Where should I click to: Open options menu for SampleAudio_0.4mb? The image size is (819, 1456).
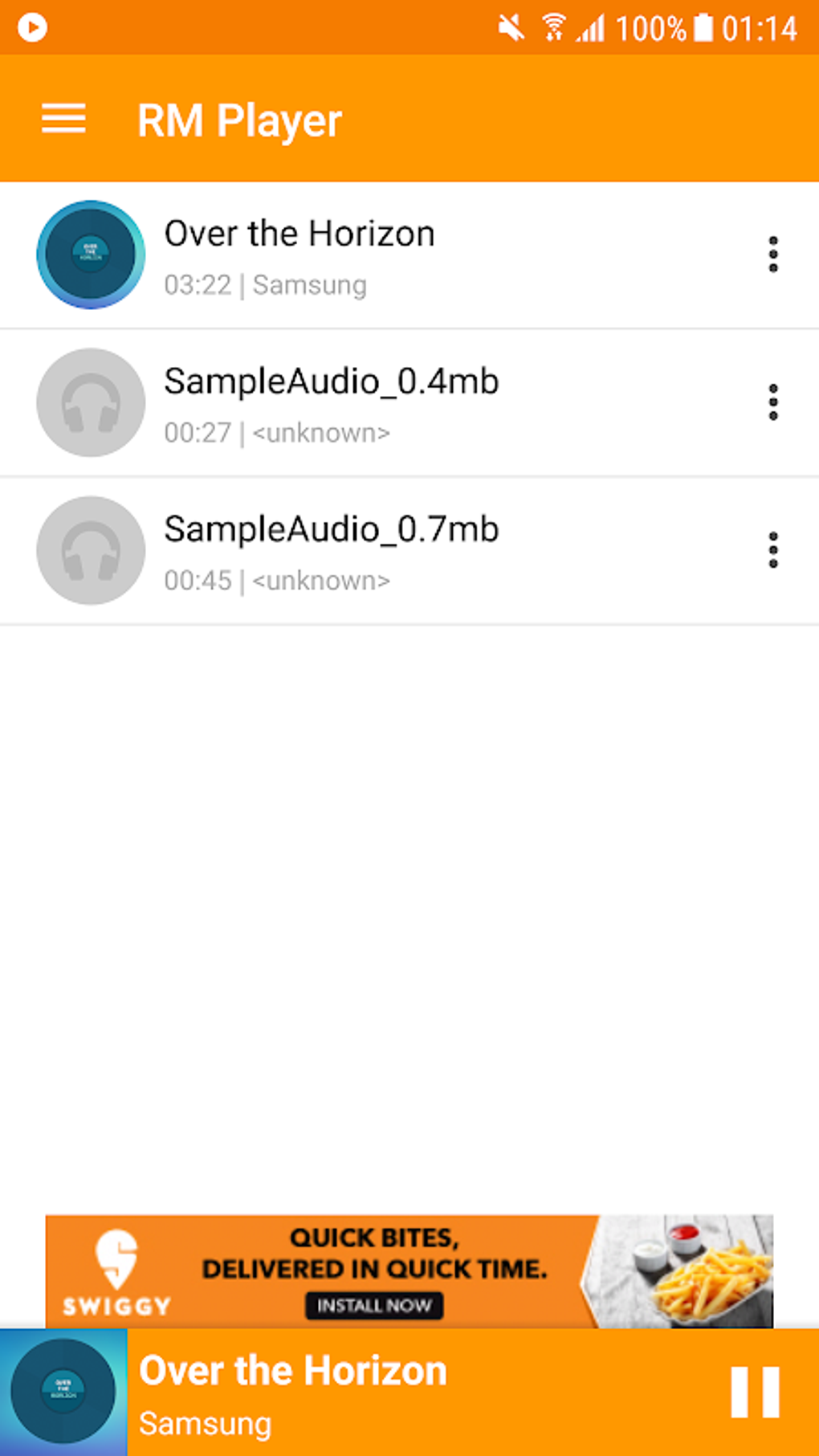pos(772,402)
